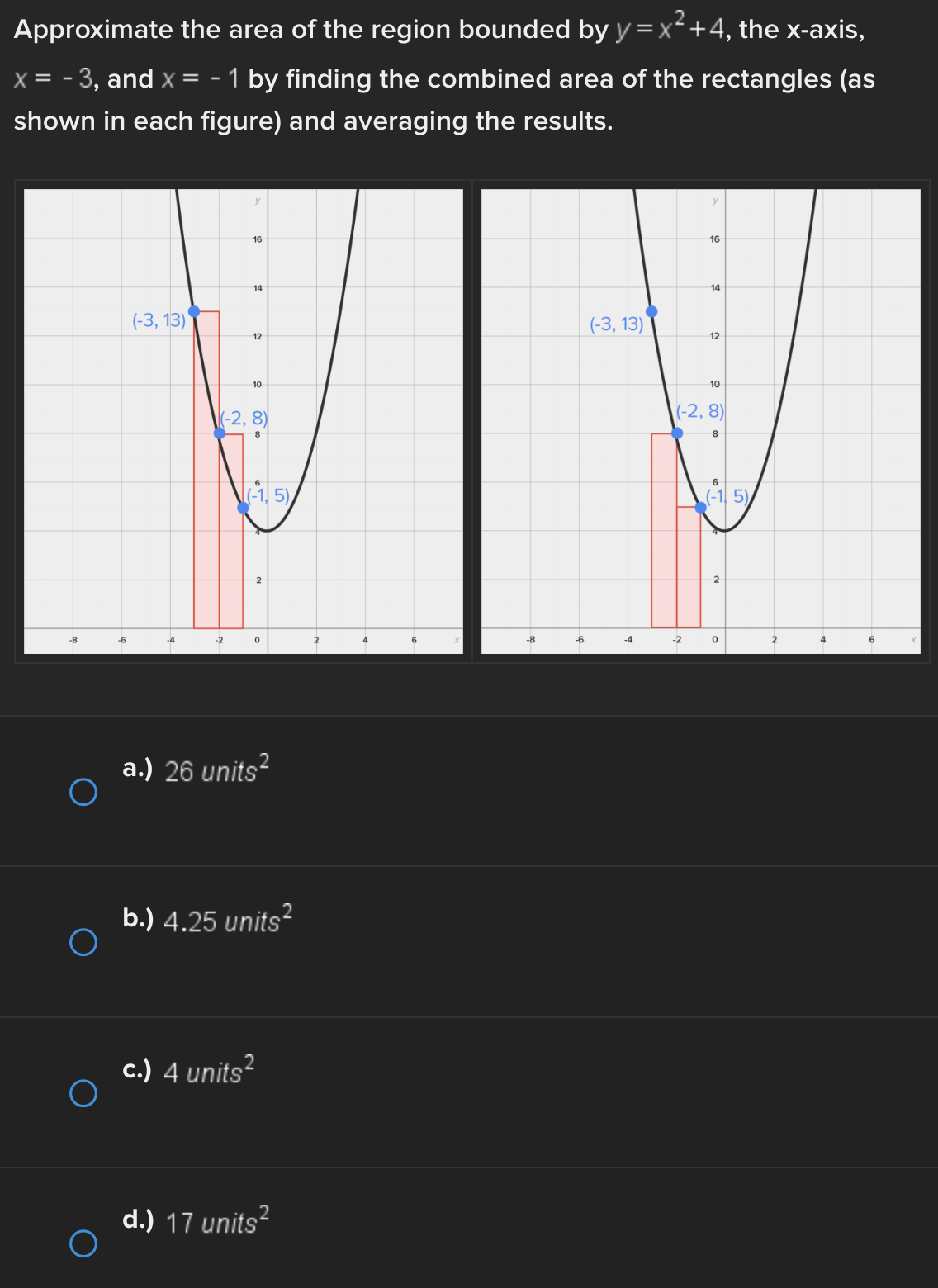938x1288 pixels.
Task: Select radio button for answer d
Action: [84, 1244]
